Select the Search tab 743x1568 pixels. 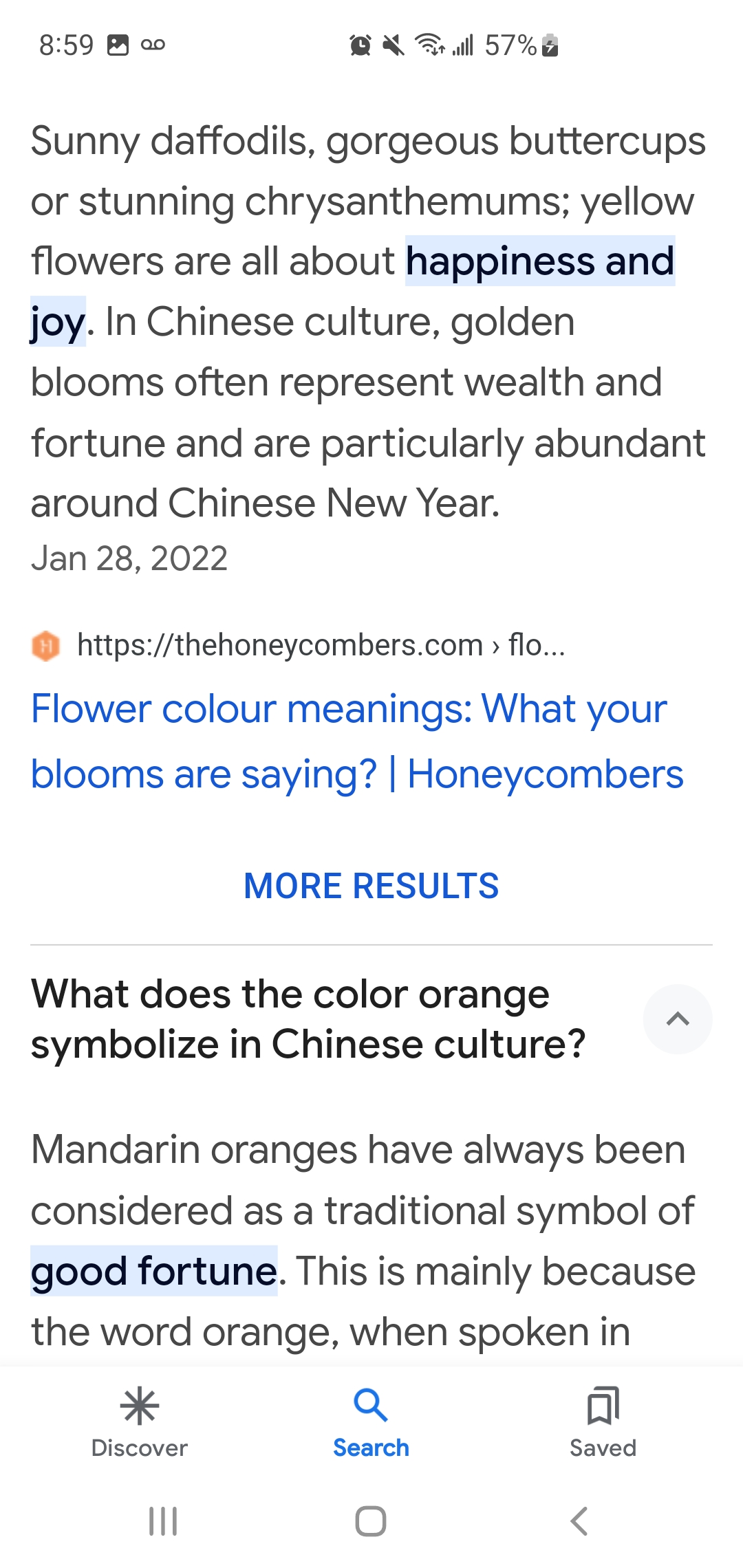371,1422
